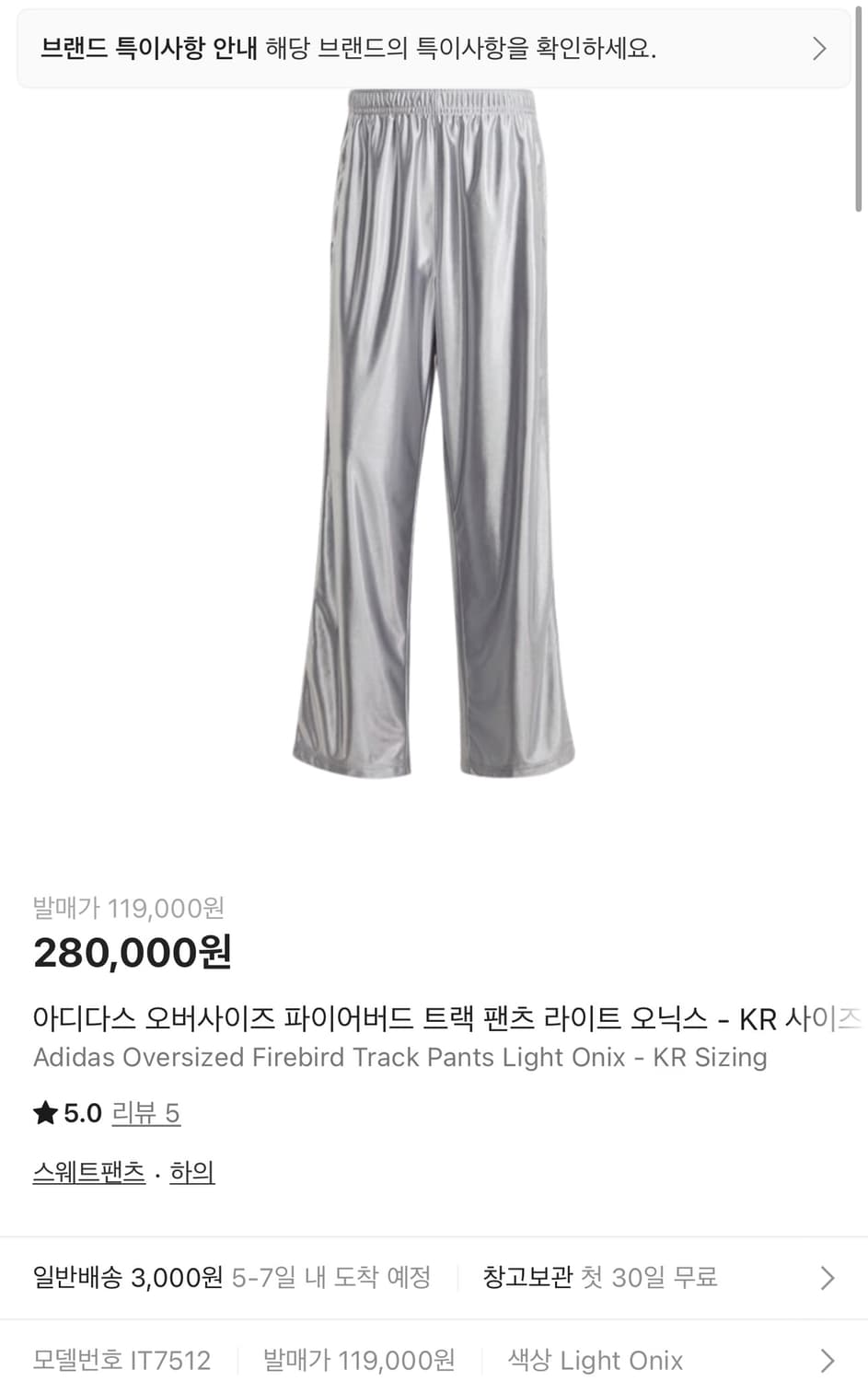Click the 일반배송 3,000원 label
868x1381 pixels.
[x=129, y=1277]
